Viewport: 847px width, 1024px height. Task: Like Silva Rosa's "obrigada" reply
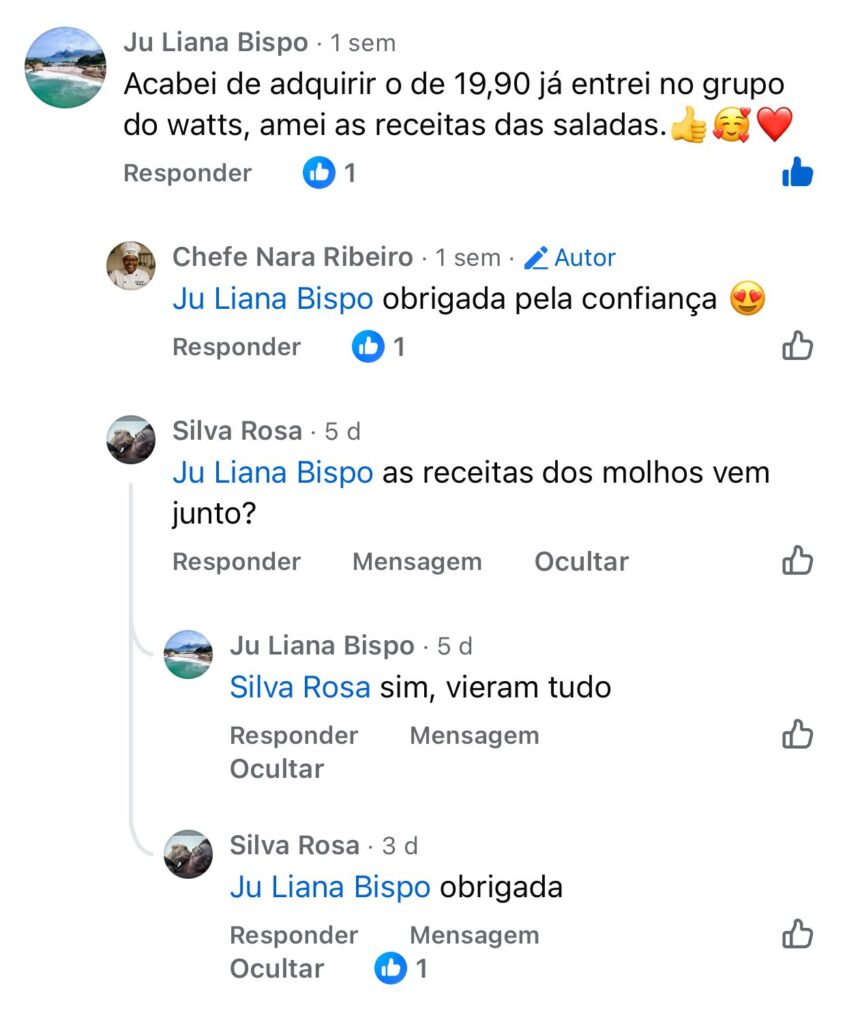(x=797, y=935)
